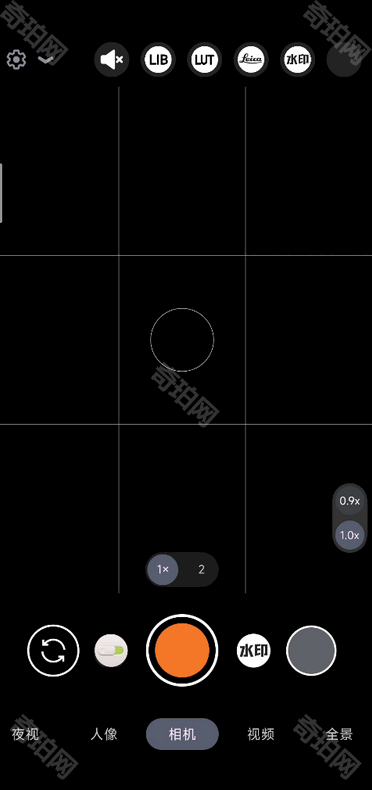Choose the 1× zoom option
This screenshot has height=790, width=372.
[x=162, y=570]
